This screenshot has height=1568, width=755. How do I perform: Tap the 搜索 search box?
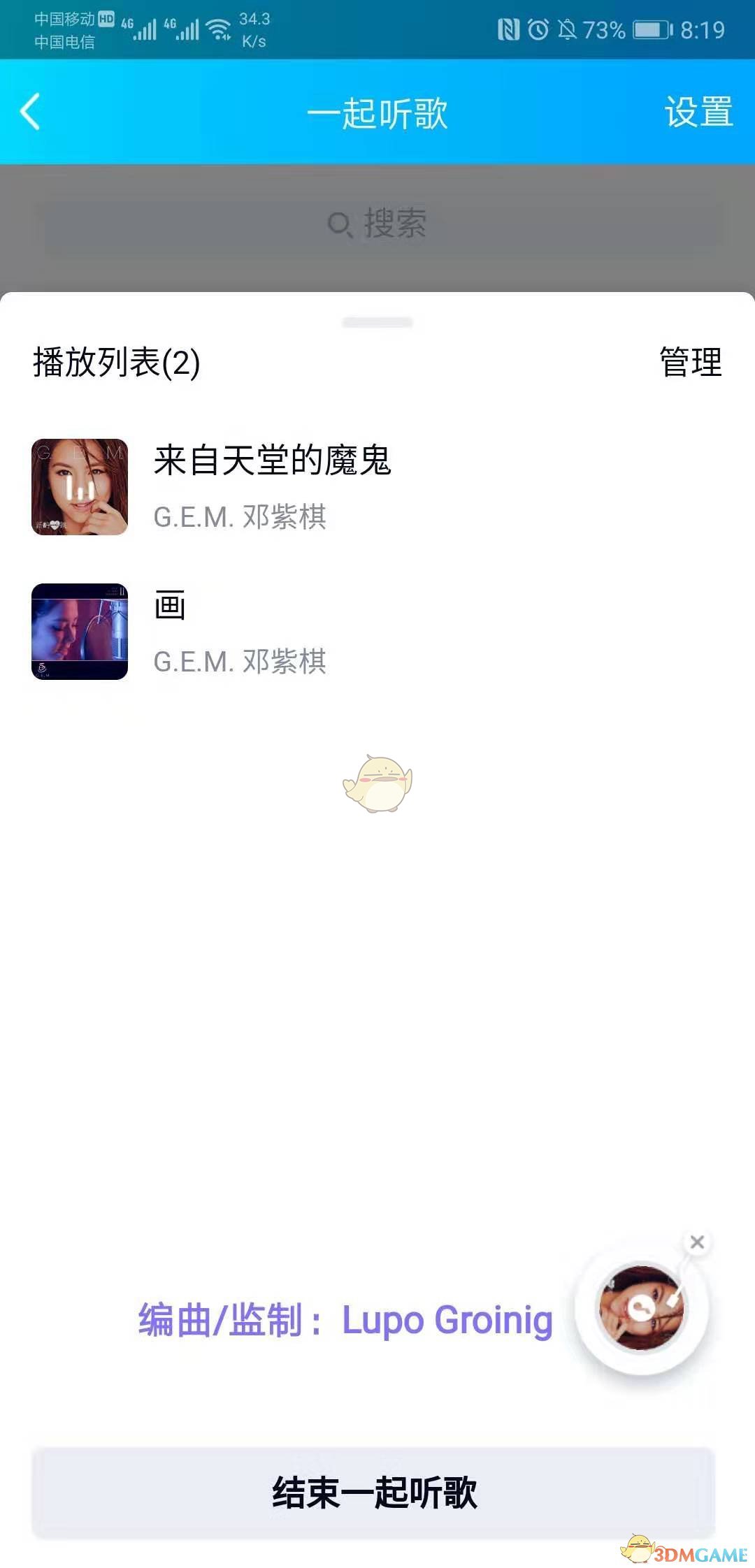(x=377, y=224)
